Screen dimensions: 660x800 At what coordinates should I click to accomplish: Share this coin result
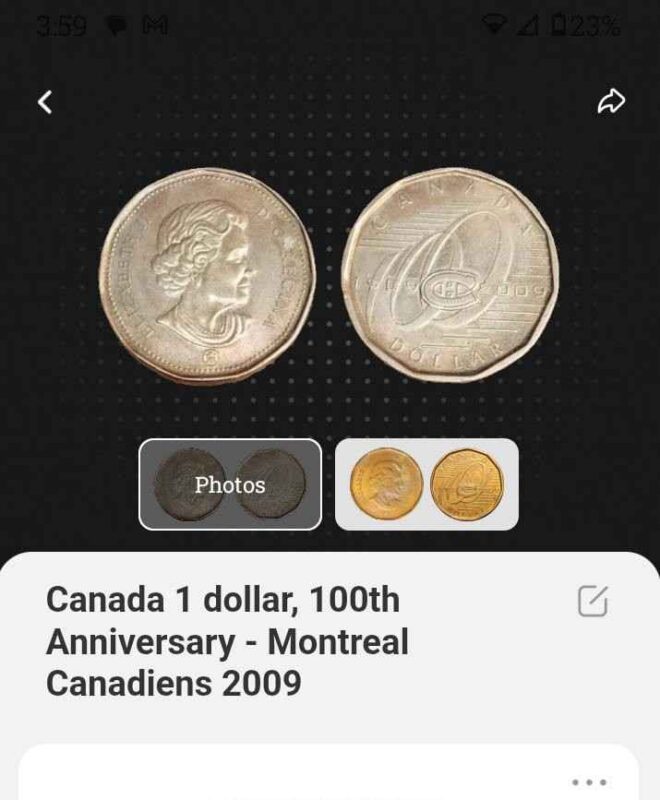[x=611, y=101]
